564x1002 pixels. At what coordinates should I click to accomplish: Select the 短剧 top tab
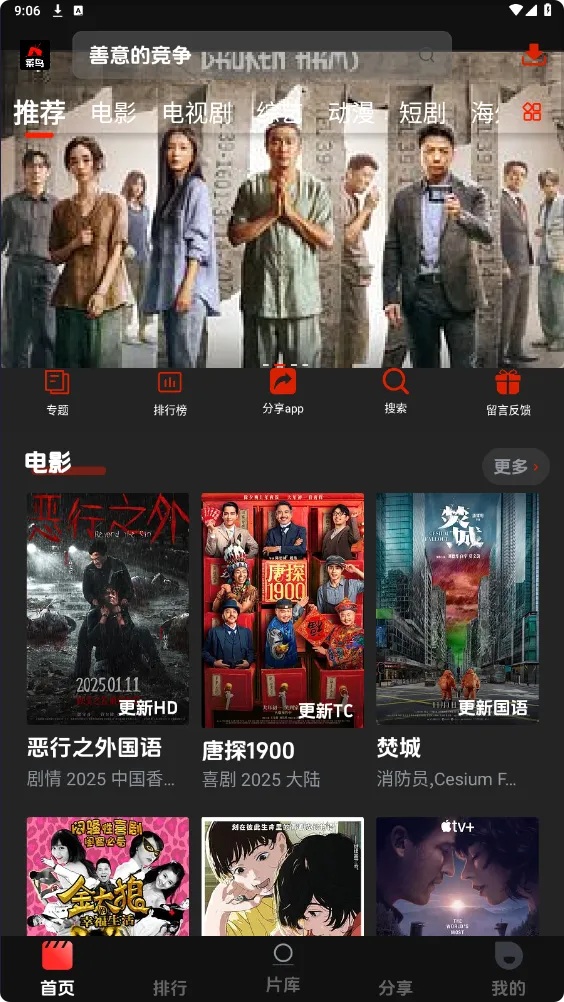[x=422, y=112]
